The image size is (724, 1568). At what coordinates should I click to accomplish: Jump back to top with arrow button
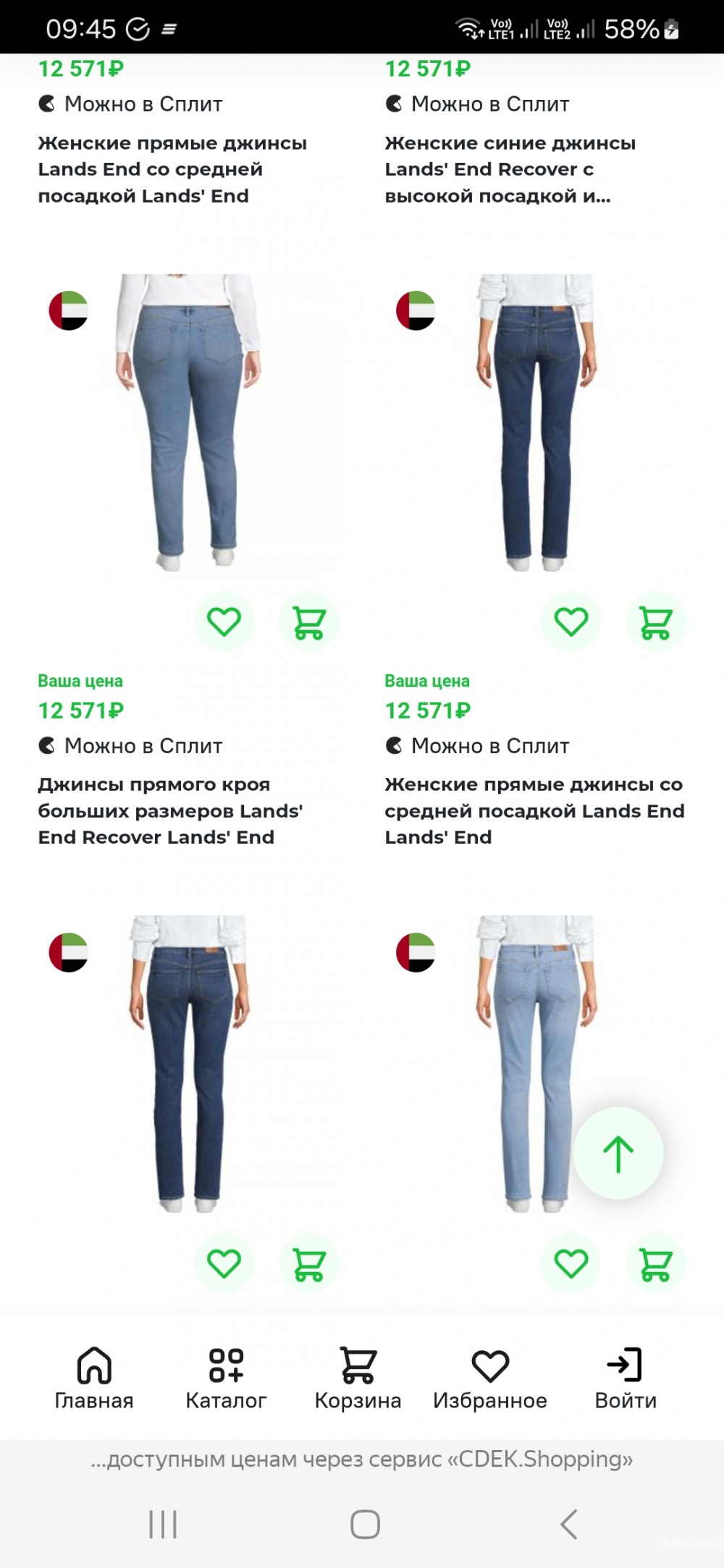[618, 1153]
